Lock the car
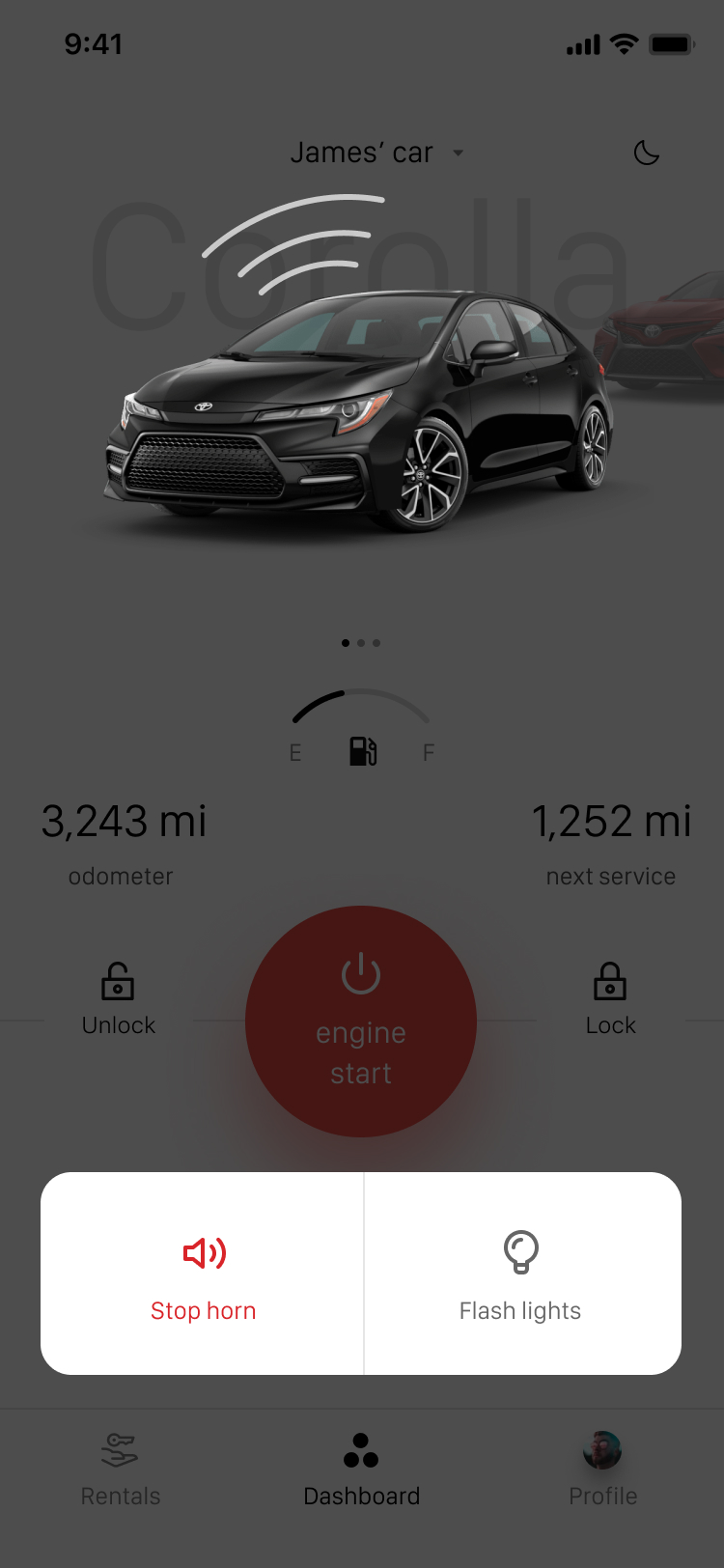Screen dimensions: 724x1568 tap(610, 998)
